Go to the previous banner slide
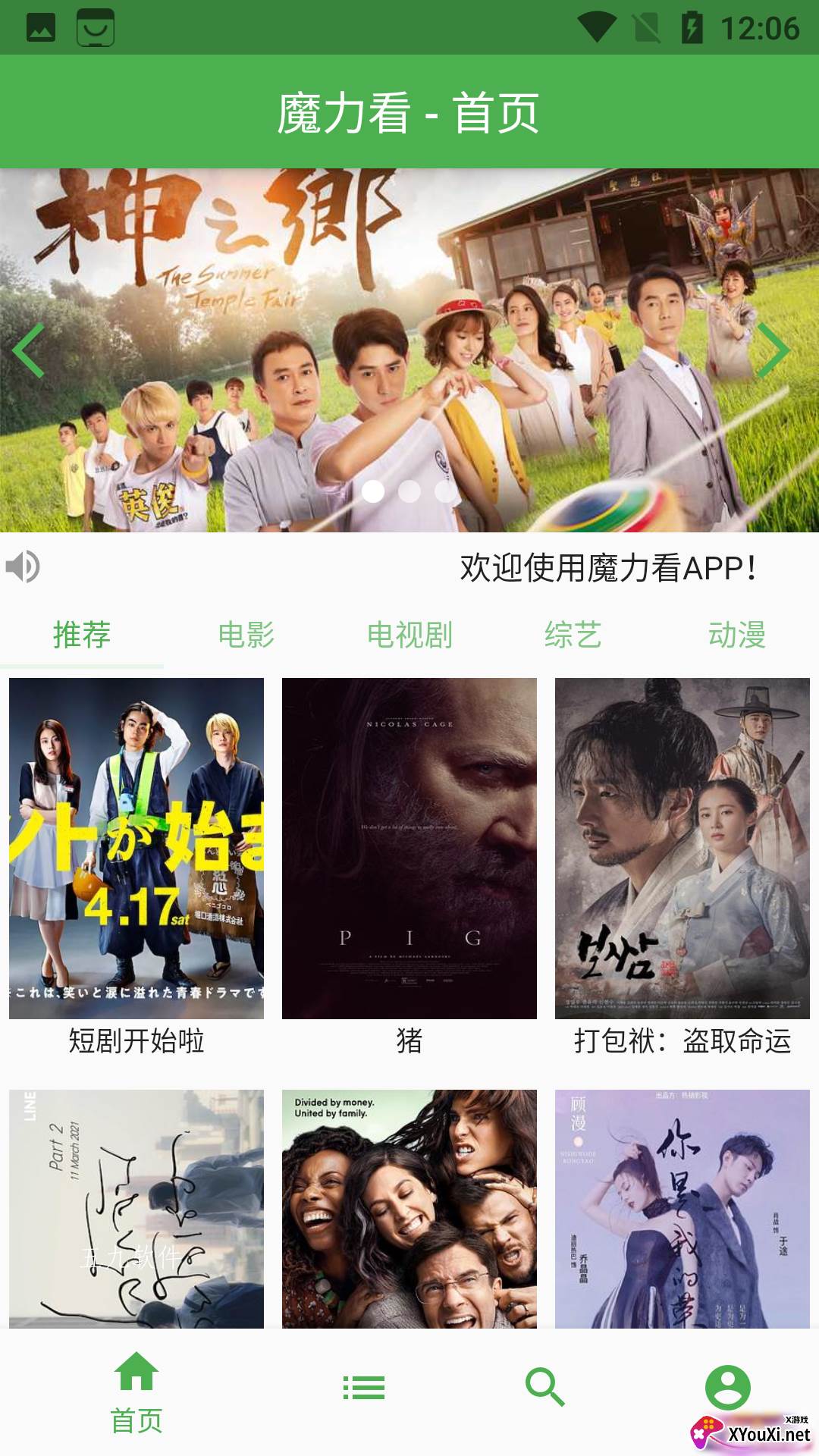Screen dimensions: 819x1456 [29, 350]
